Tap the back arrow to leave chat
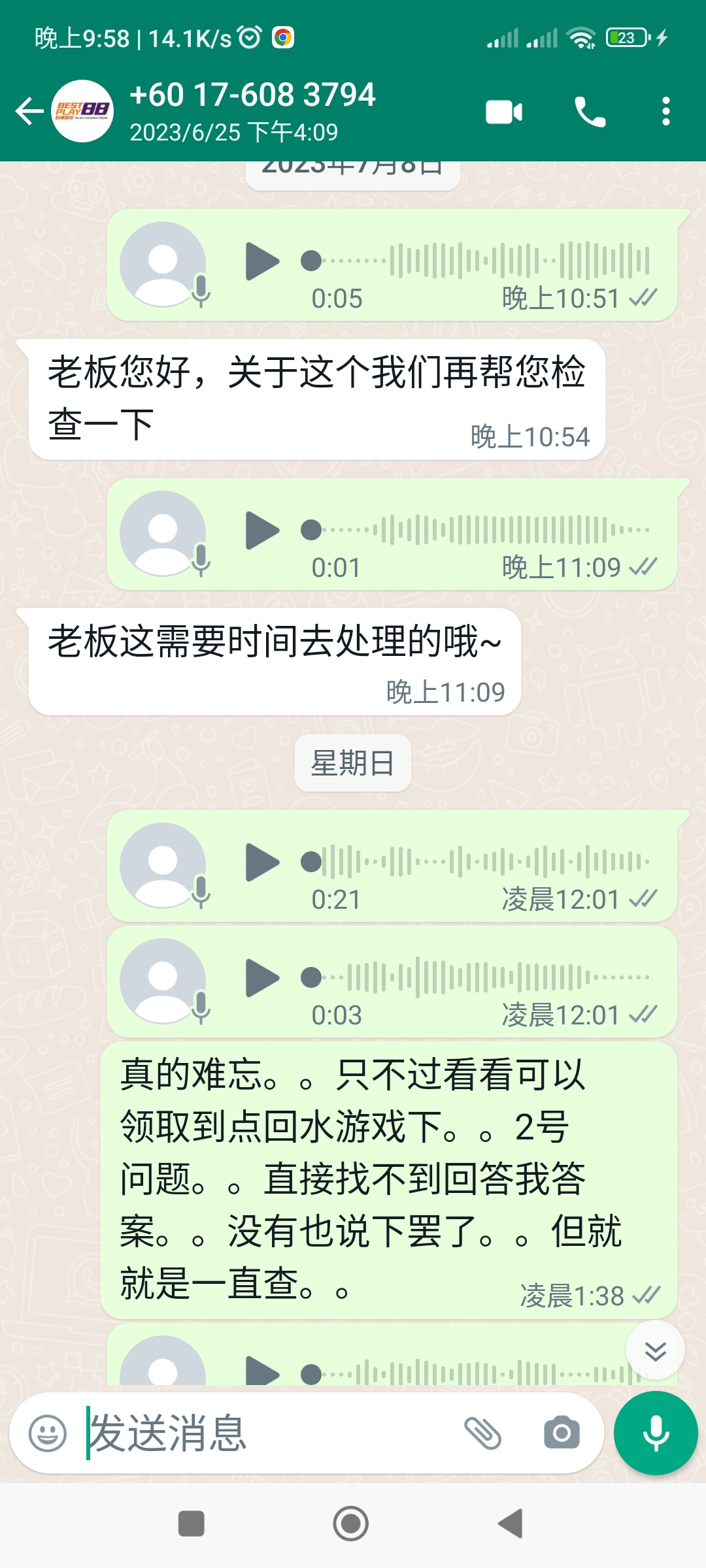Viewport: 706px width, 1568px height. point(28,111)
